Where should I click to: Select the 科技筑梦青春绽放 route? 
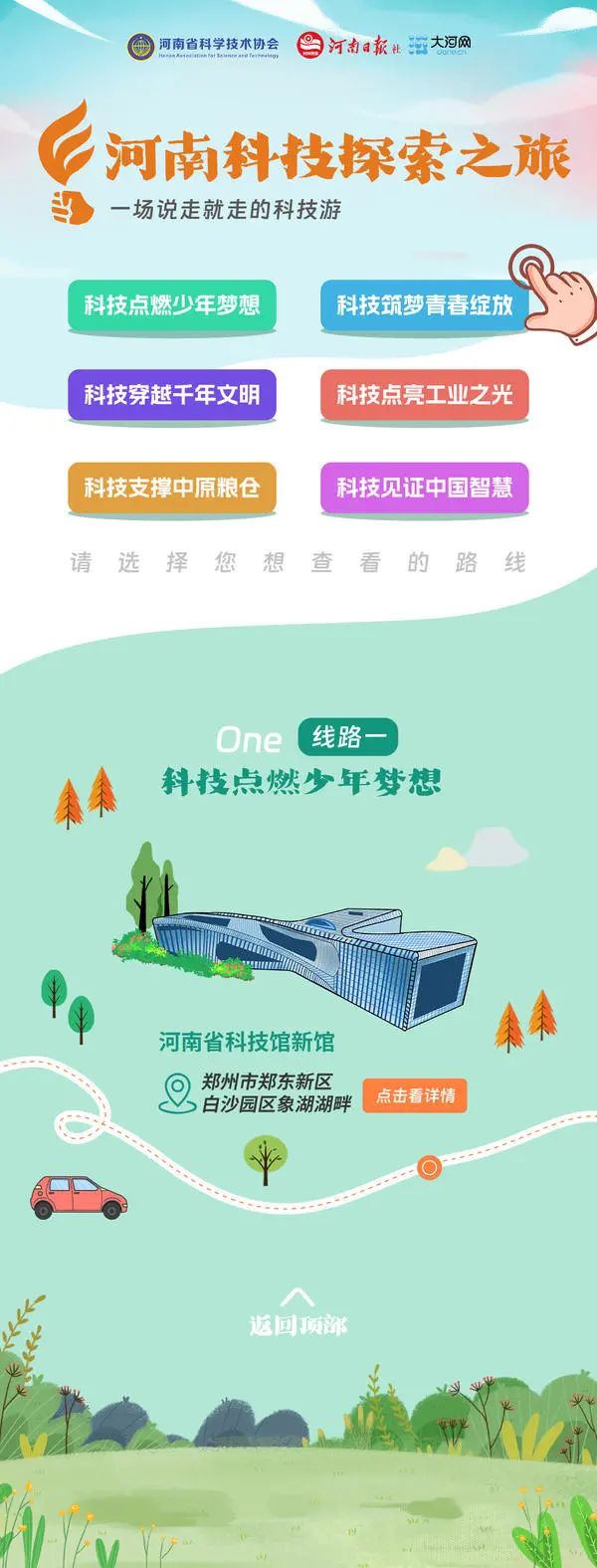(424, 305)
